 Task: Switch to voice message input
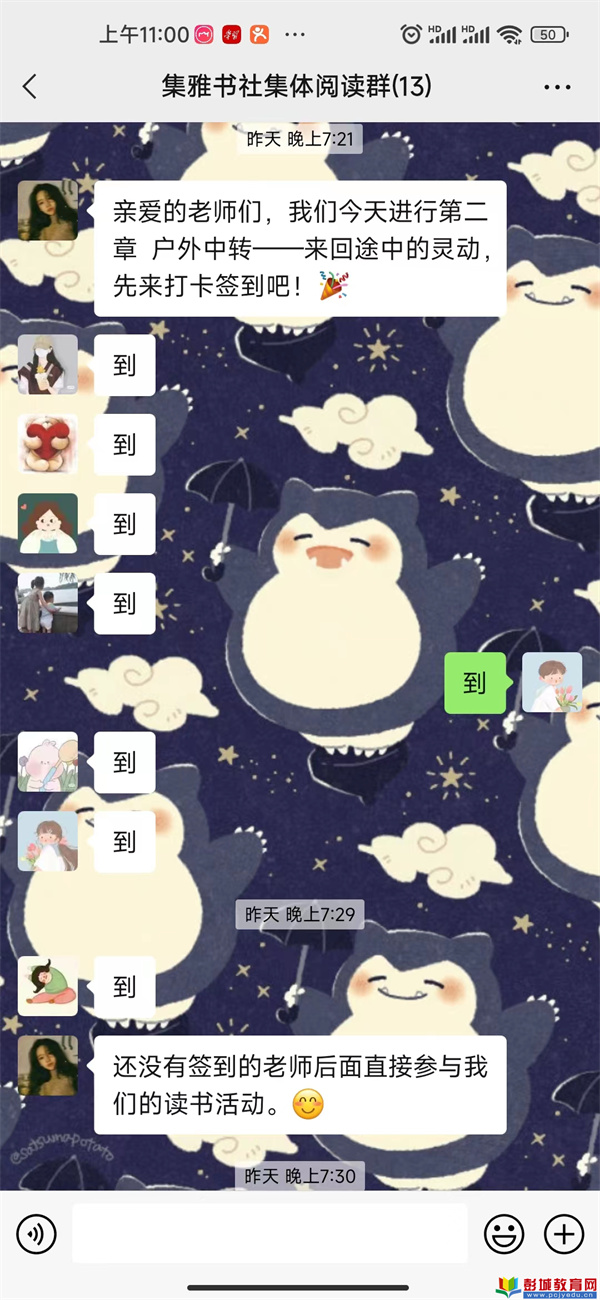(37, 1233)
